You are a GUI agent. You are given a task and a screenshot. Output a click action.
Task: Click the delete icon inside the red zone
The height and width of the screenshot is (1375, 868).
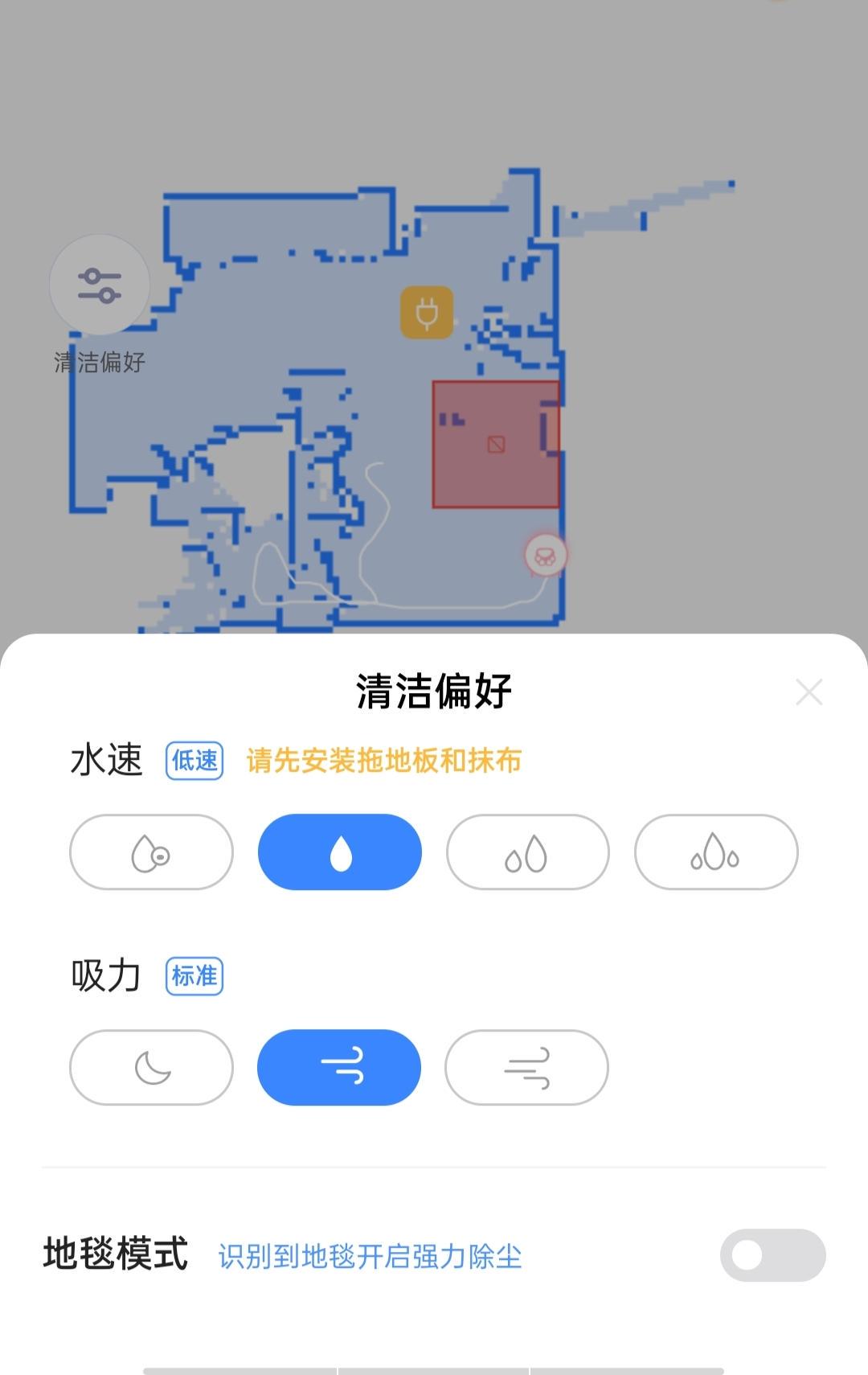pyautogui.click(x=495, y=443)
